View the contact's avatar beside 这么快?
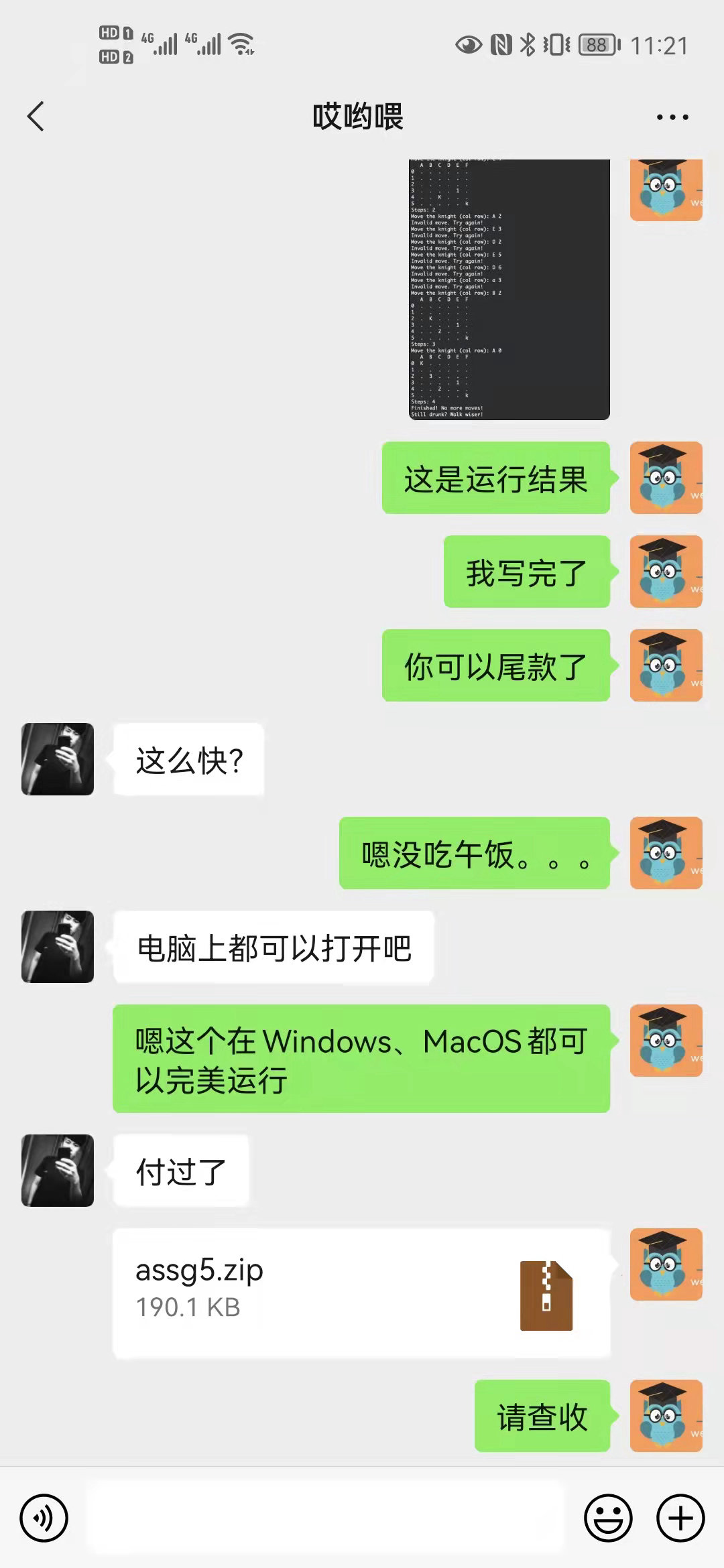 click(x=58, y=759)
